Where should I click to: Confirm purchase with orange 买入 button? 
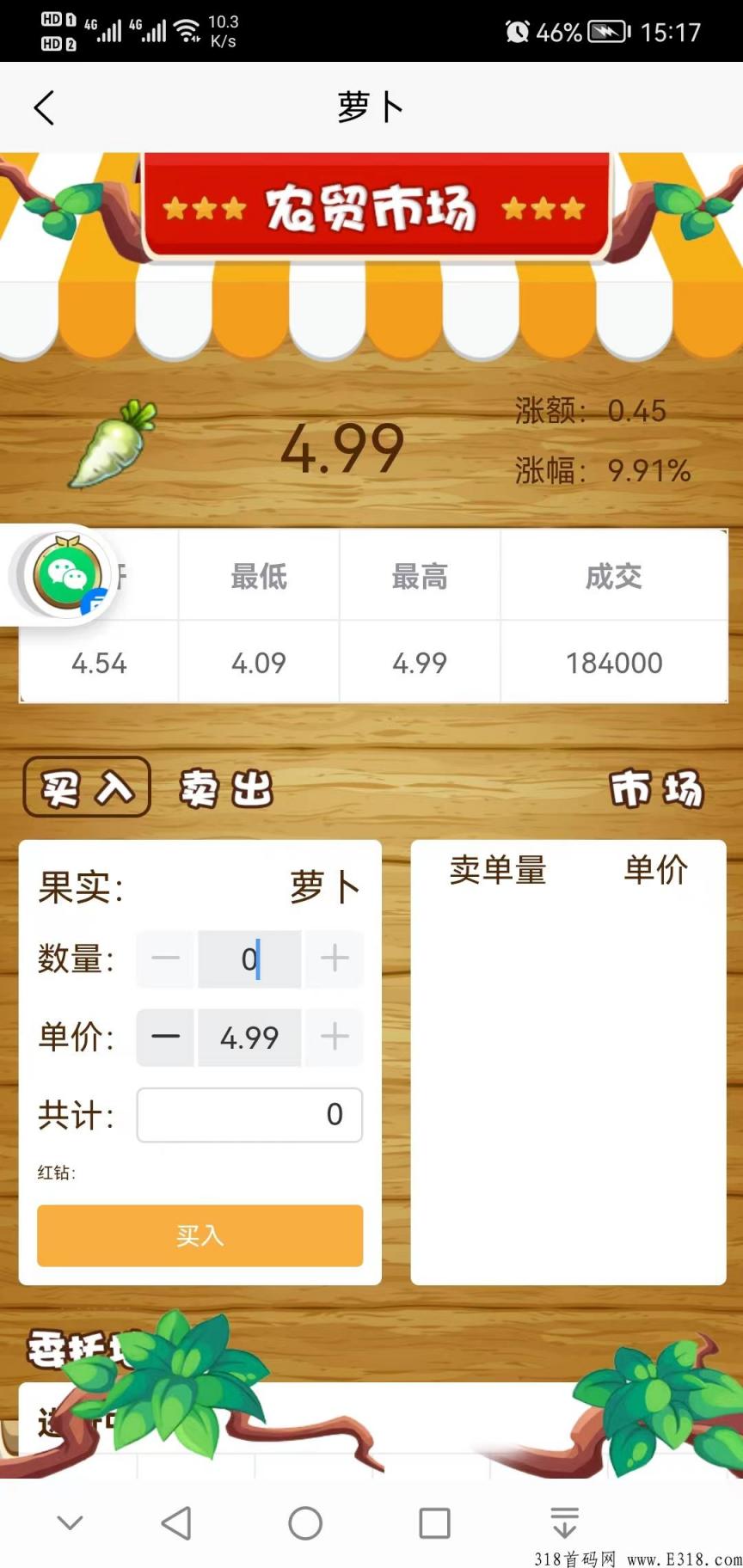coord(200,1235)
